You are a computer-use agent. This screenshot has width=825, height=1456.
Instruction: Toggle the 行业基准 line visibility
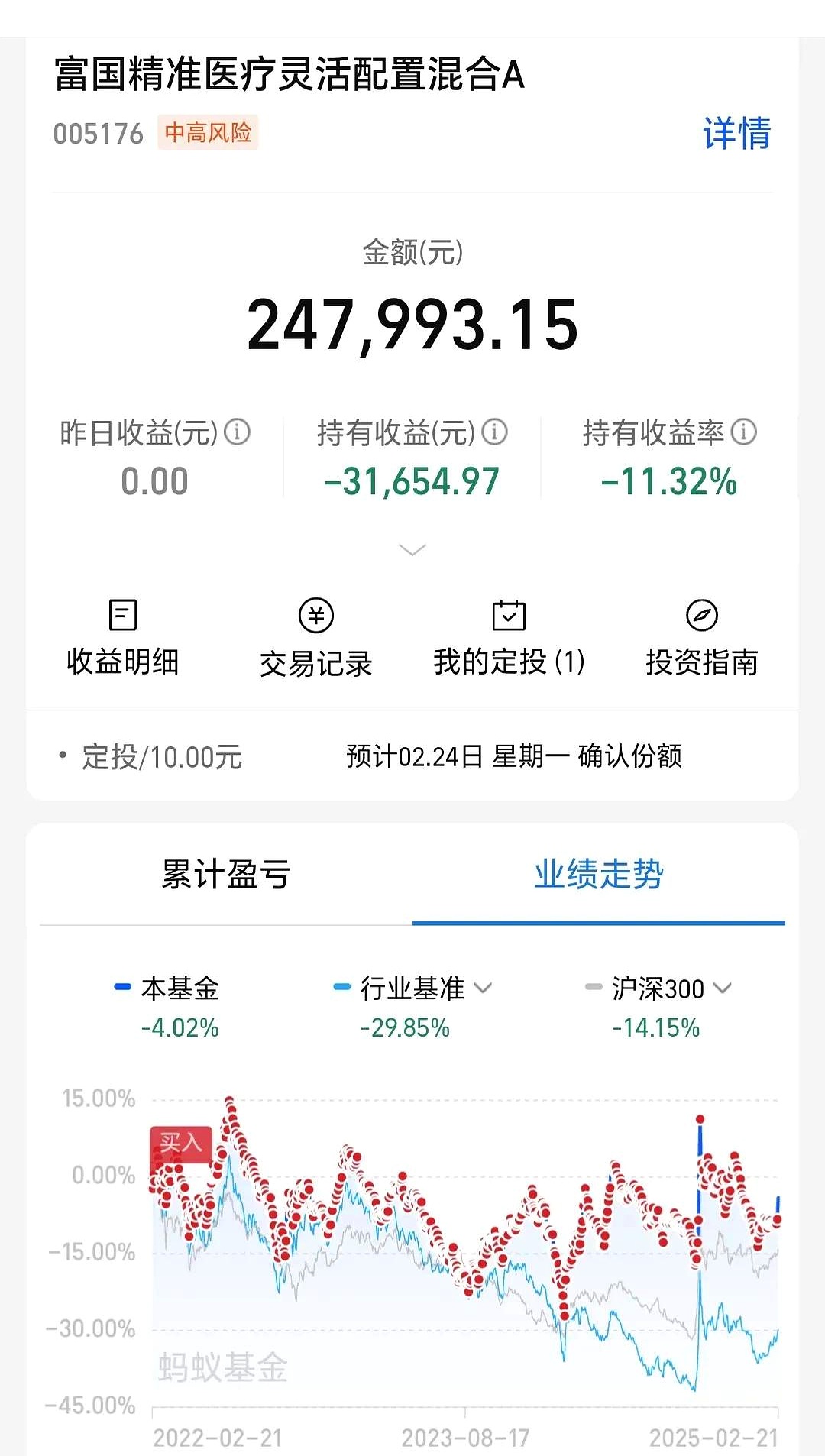pyautogui.click(x=412, y=988)
